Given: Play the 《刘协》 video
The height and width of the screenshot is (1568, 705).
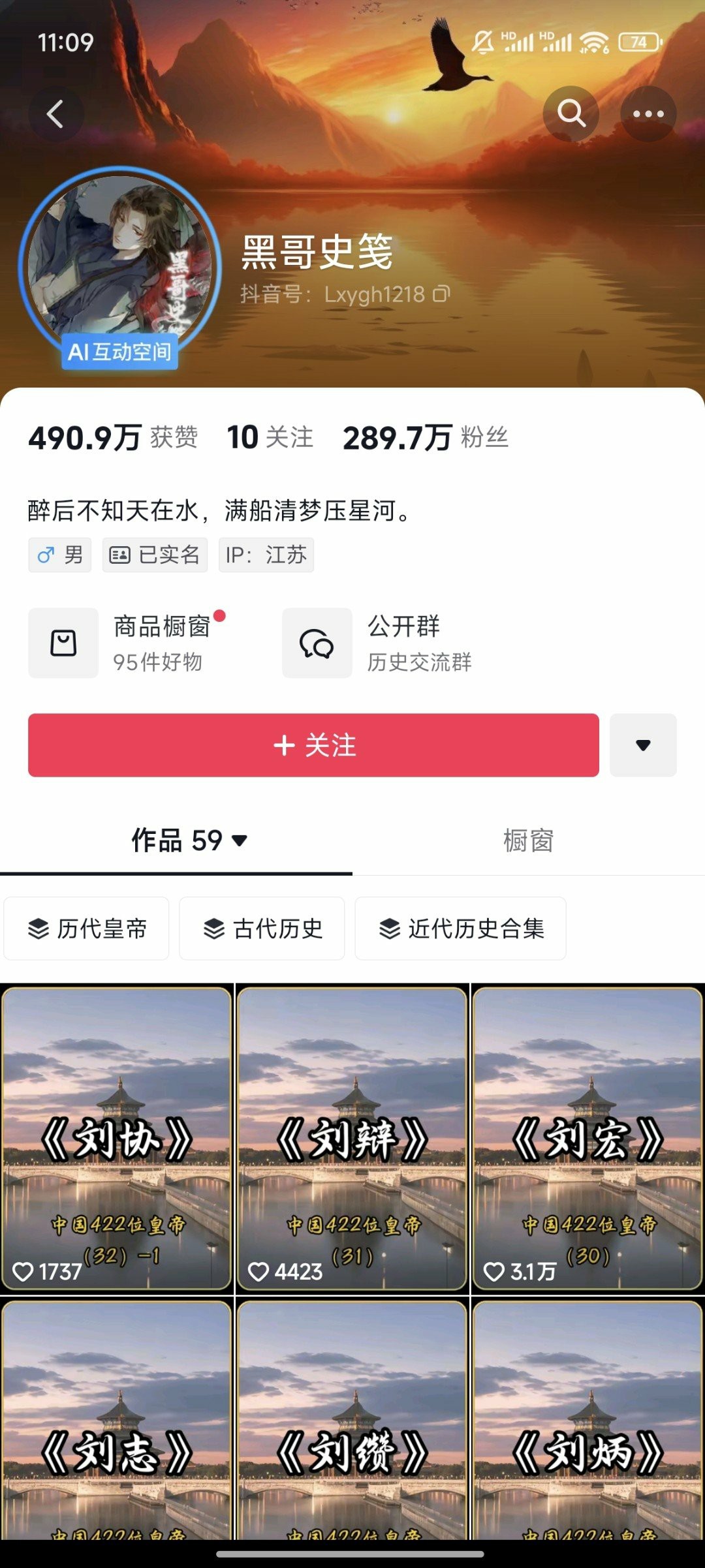Looking at the screenshot, I should point(117,1139).
